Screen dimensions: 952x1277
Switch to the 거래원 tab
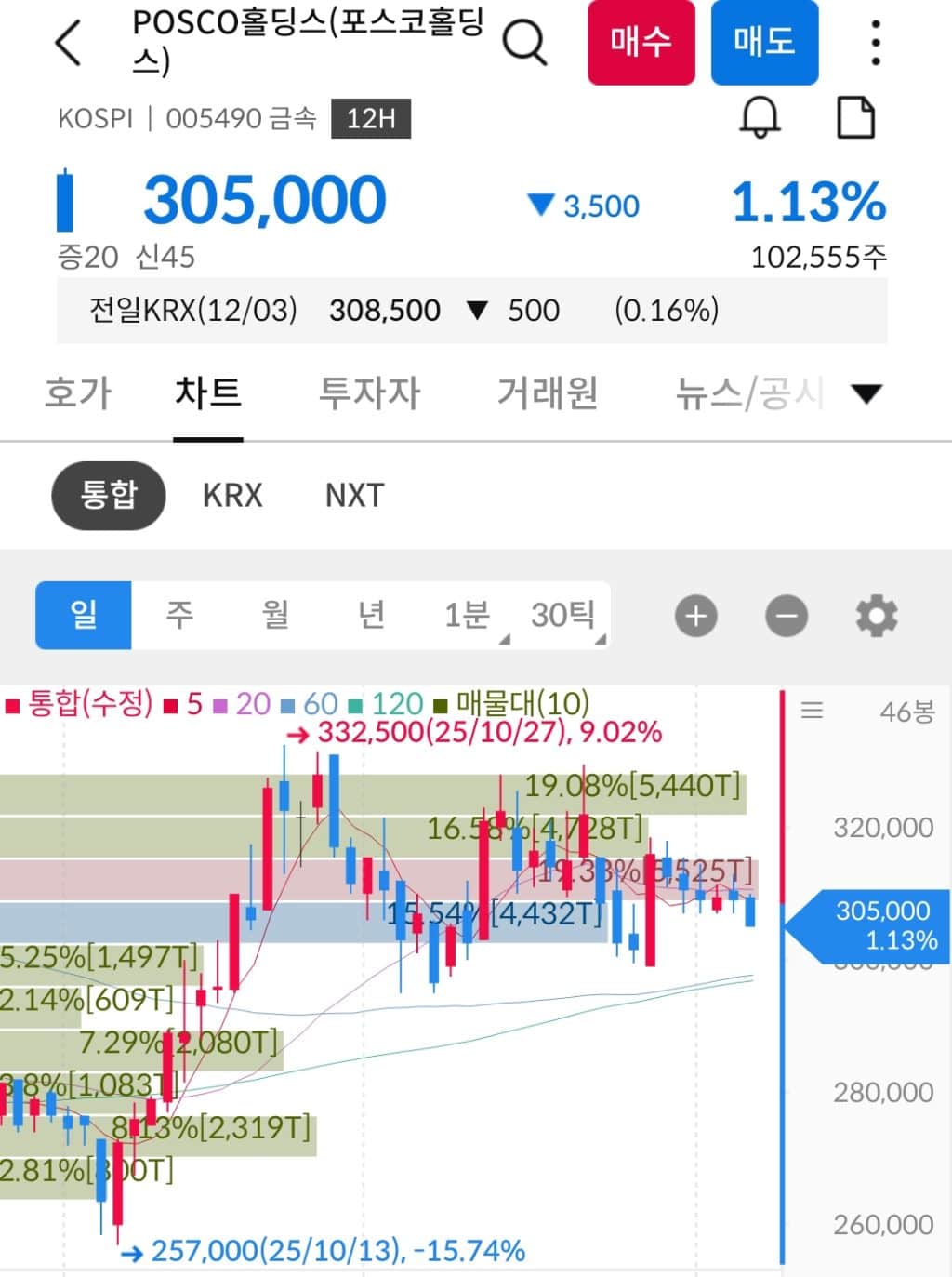pyautogui.click(x=548, y=393)
